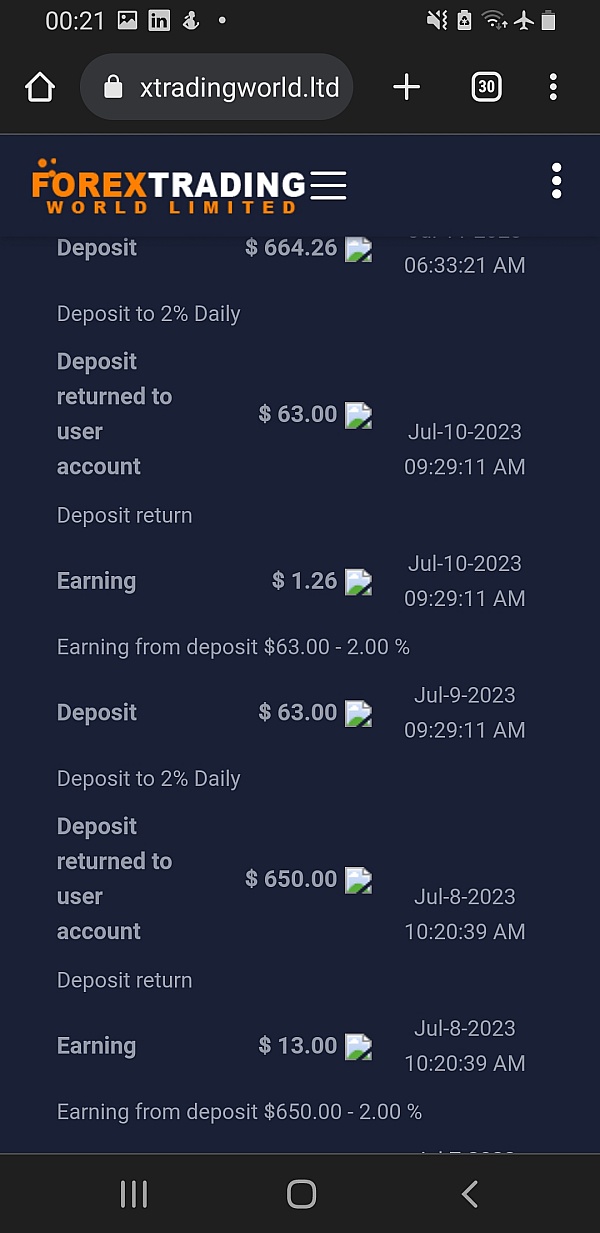Open the tab switcher showing 30 tabs
600x1233 pixels.
[486, 87]
